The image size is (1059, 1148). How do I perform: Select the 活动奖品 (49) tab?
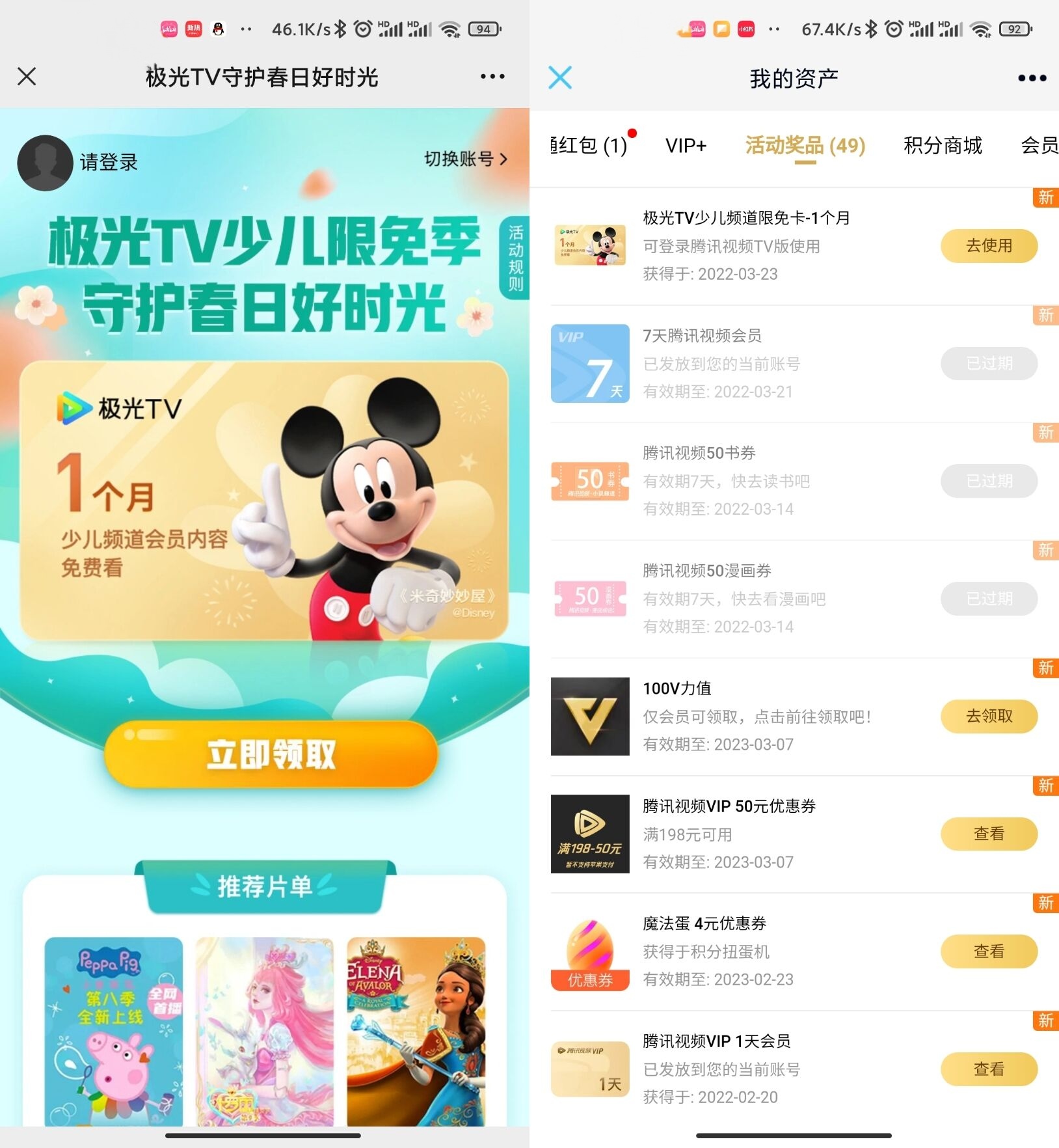805,145
